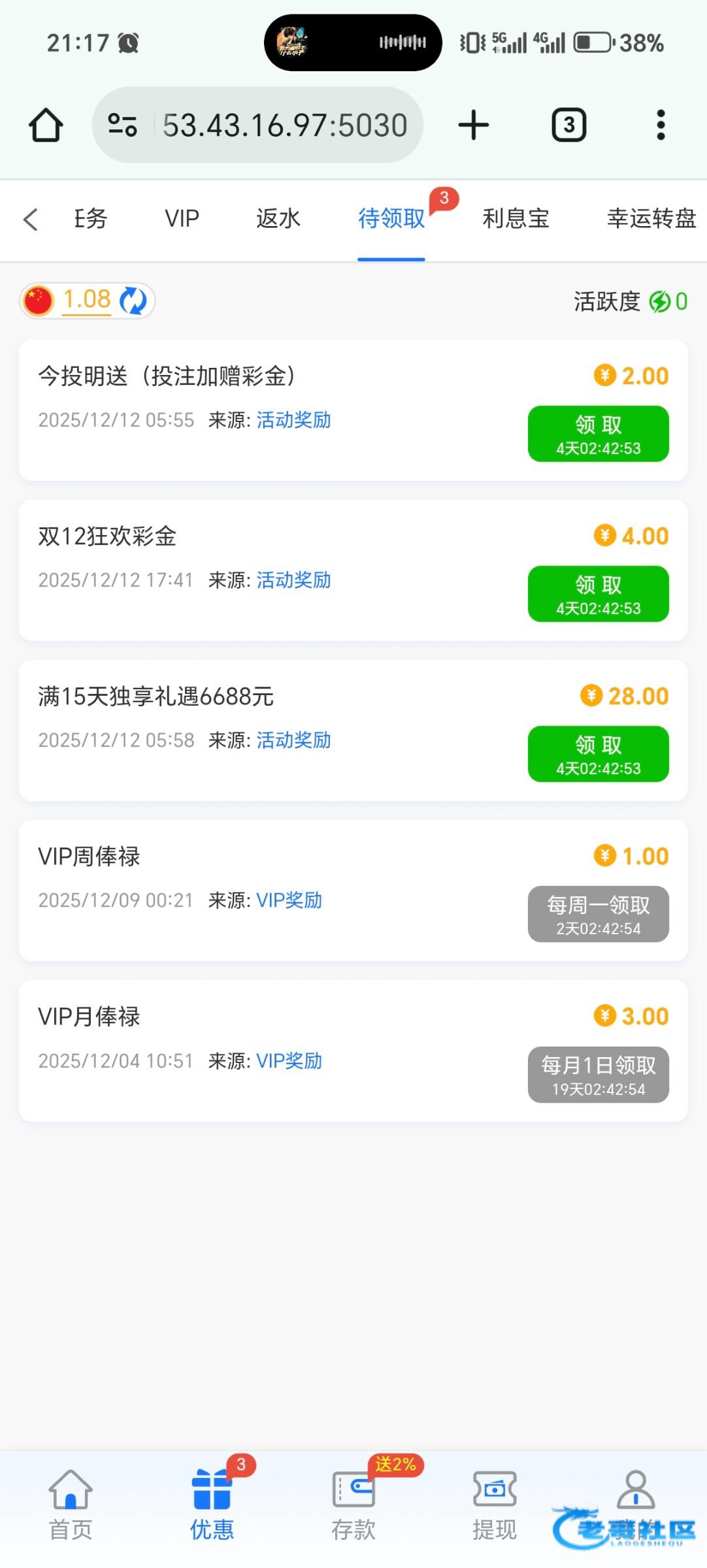Switch to the 利息宝 tab
707x1568 pixels.
(516, 218)
